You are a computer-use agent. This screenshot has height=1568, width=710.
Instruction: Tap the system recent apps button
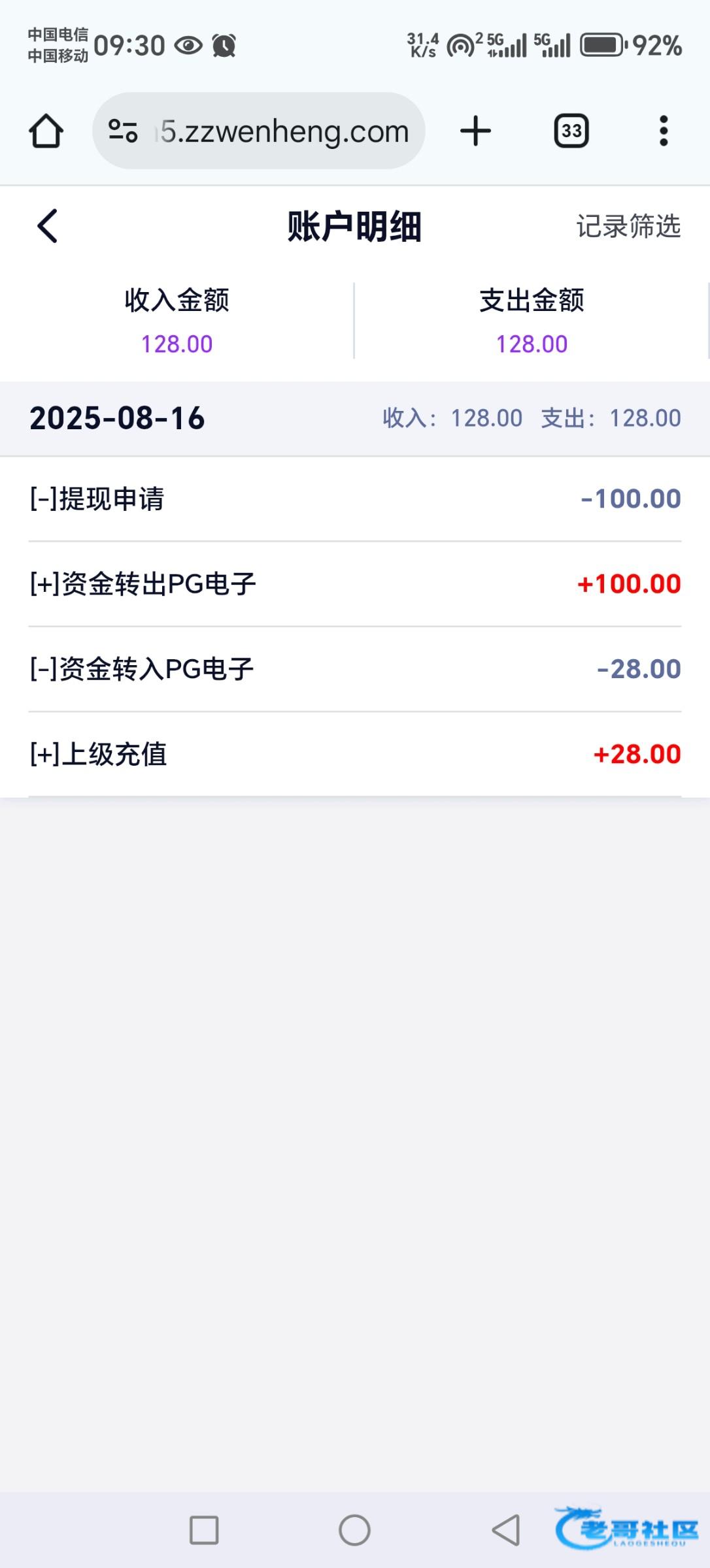(x=204, y=1530)
